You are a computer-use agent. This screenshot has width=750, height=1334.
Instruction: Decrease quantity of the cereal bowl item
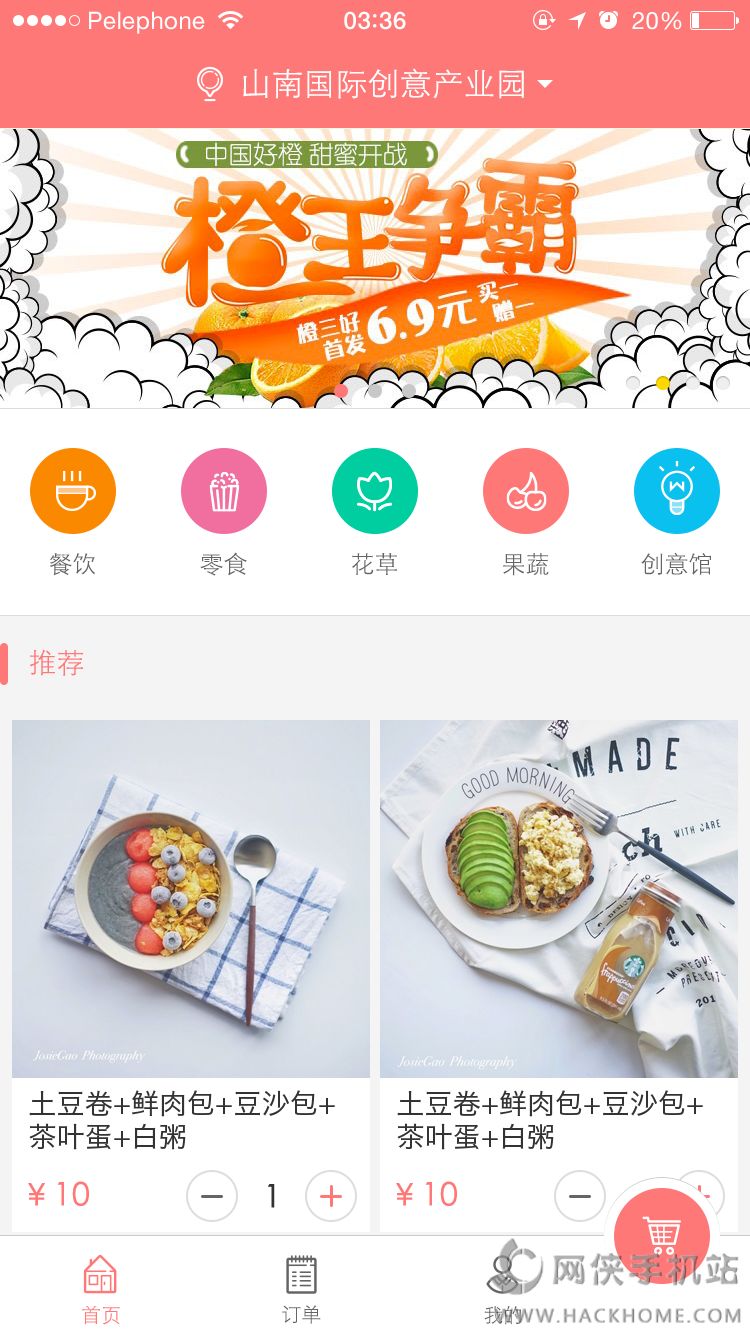(212, 1196)
